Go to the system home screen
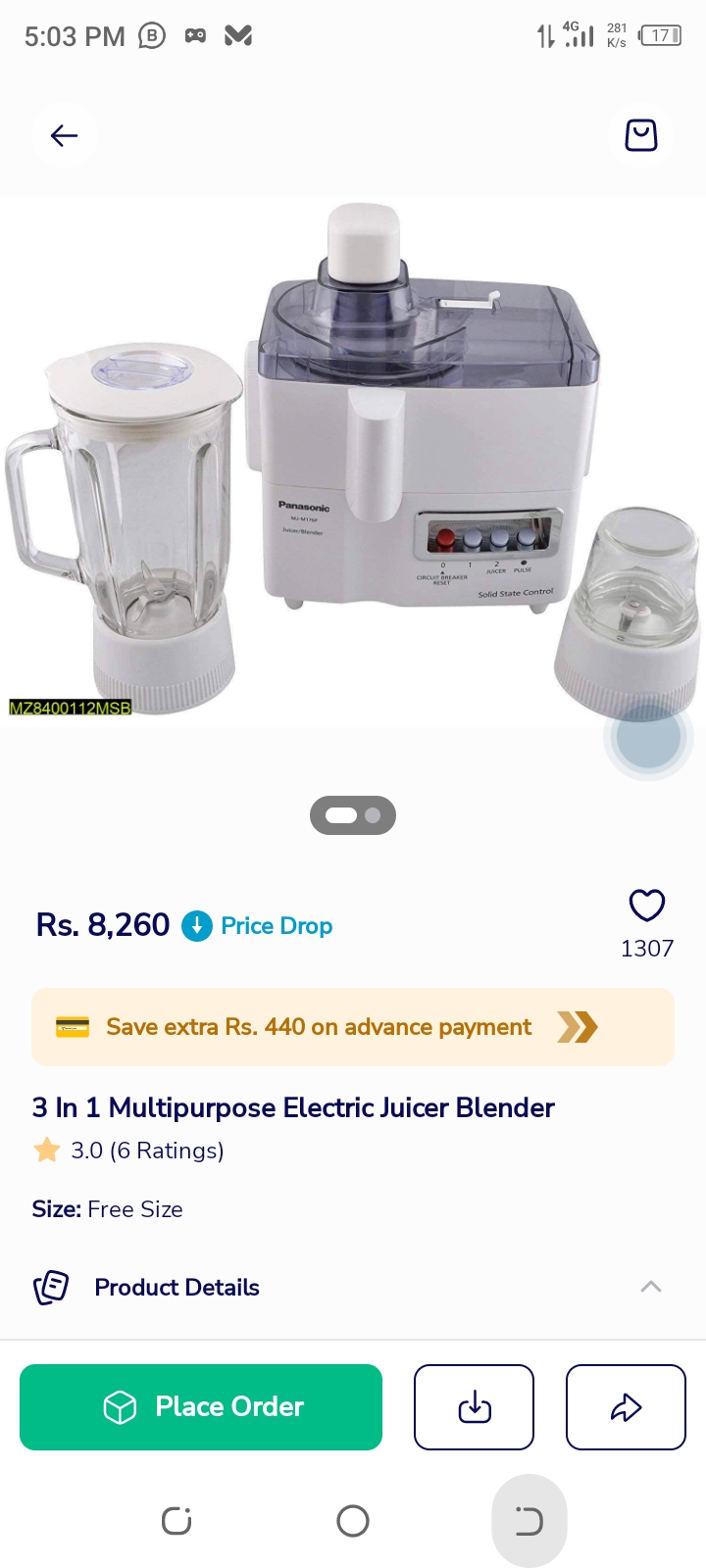Viewport: 706px width, 1568px height. [x=353, y=1521]
